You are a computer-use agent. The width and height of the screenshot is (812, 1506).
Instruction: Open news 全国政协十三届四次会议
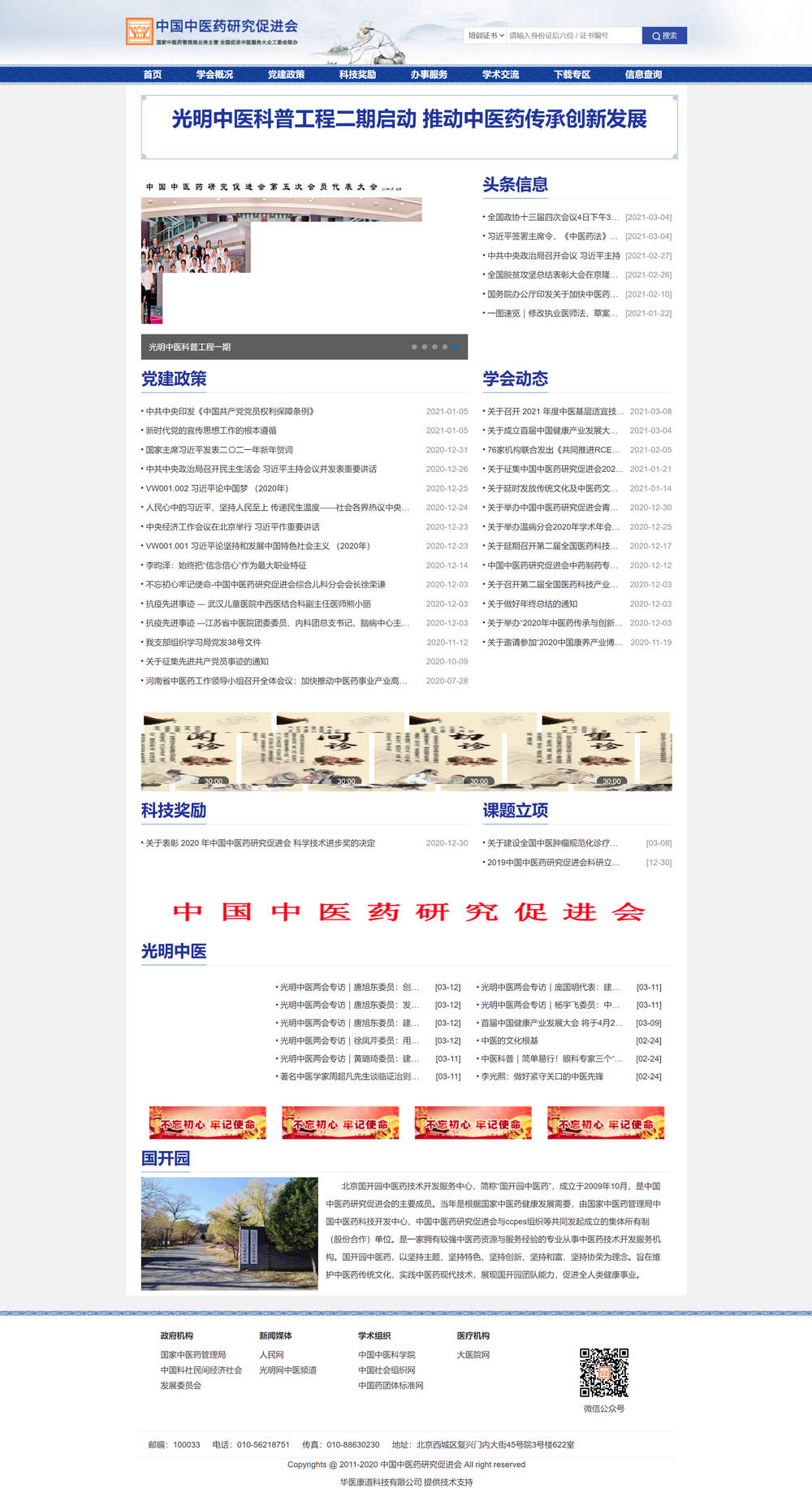pos(552,218)
